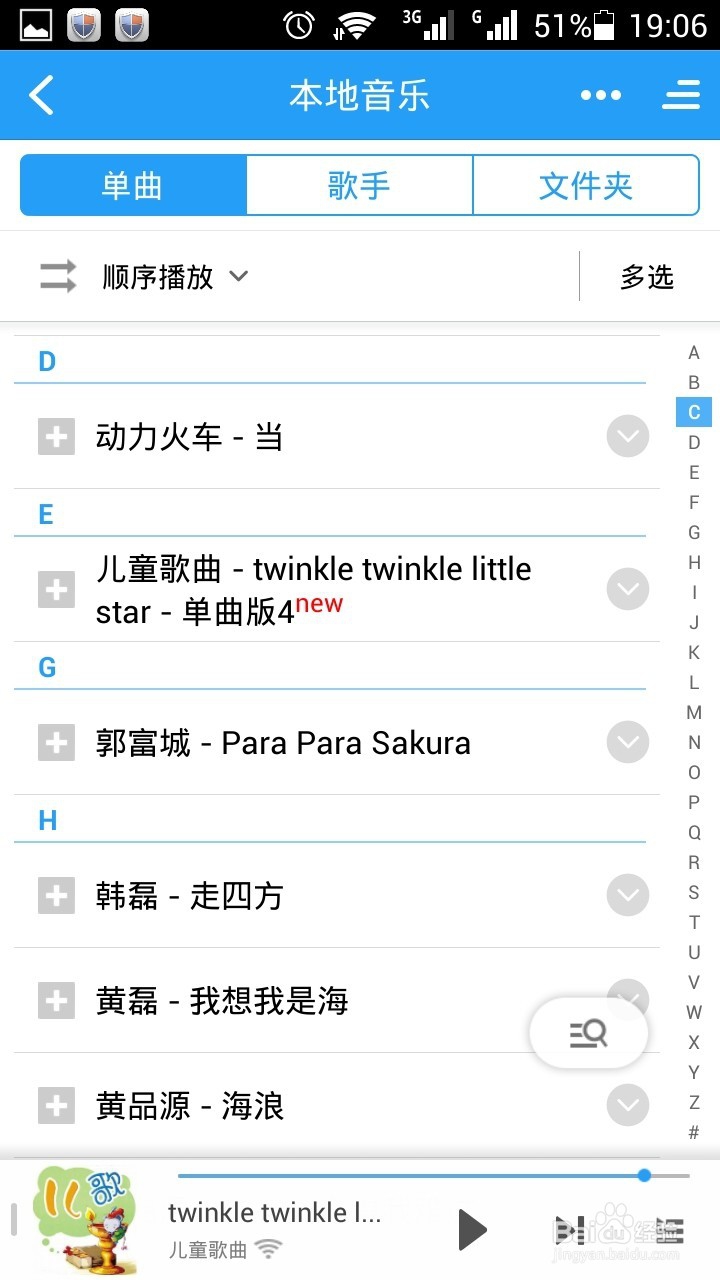This screenshot has width=720, height=1280.
Task: Tap the back arrow to exit local music
Action: point(40,95)
